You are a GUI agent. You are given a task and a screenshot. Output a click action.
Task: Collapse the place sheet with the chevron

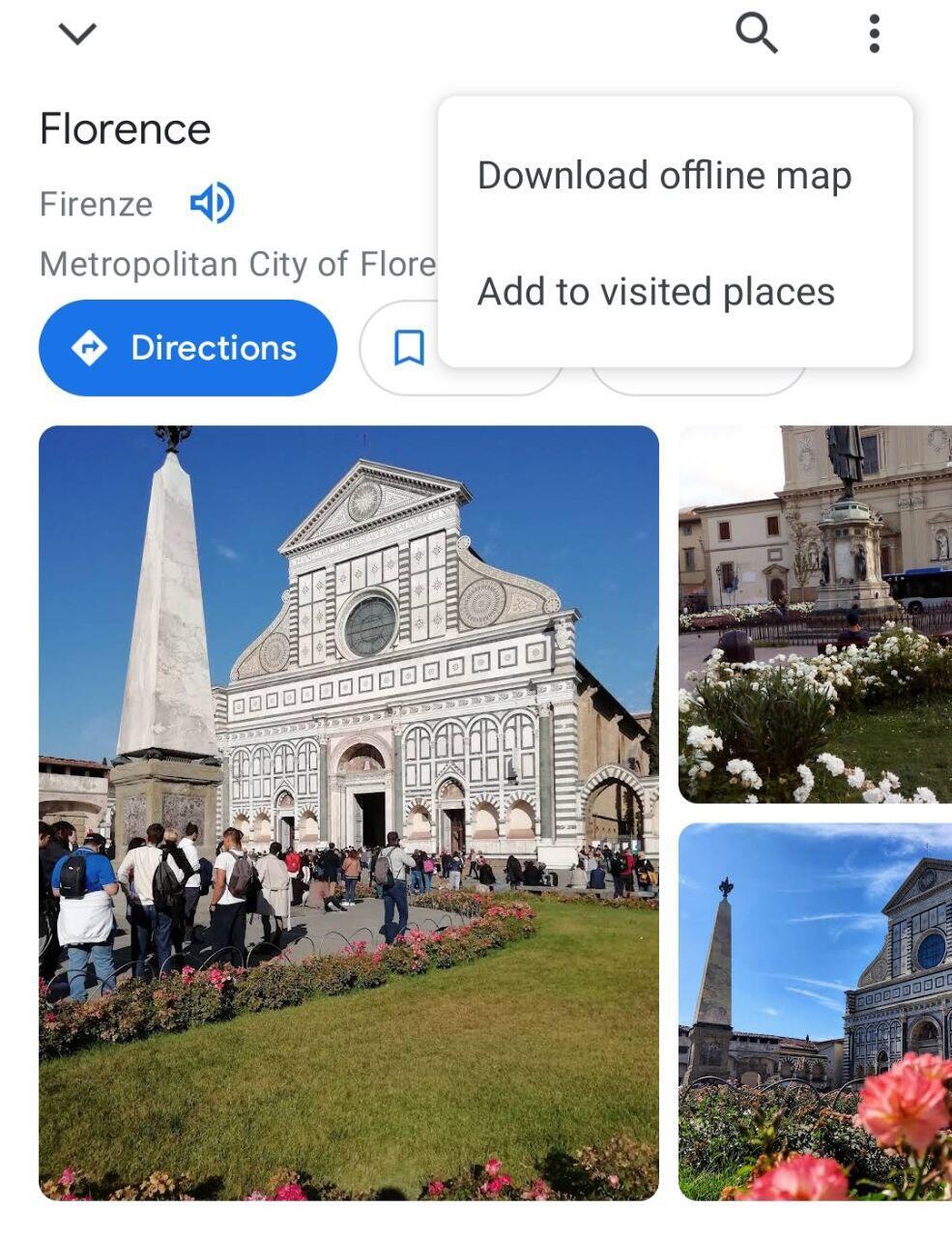pos(76,32)
